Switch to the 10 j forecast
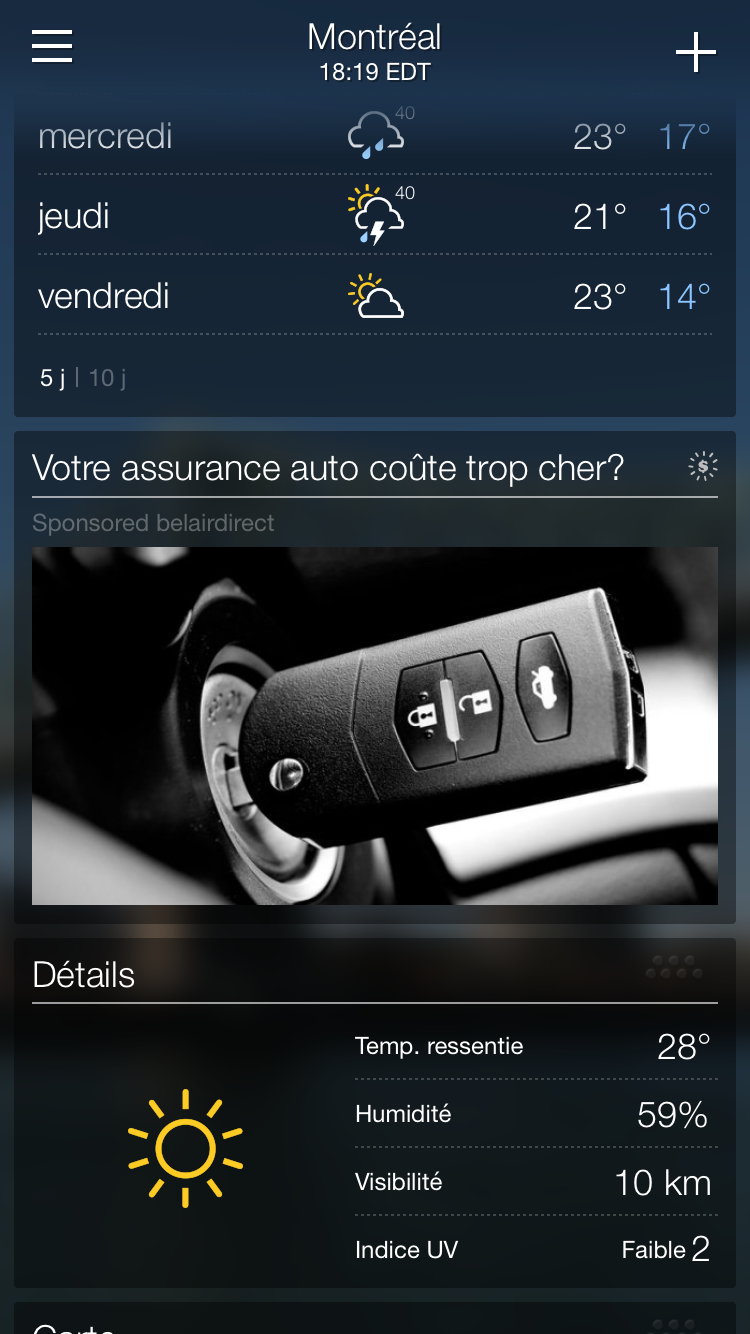Viewport: 750px width, 1334px height. click(108, 378)
